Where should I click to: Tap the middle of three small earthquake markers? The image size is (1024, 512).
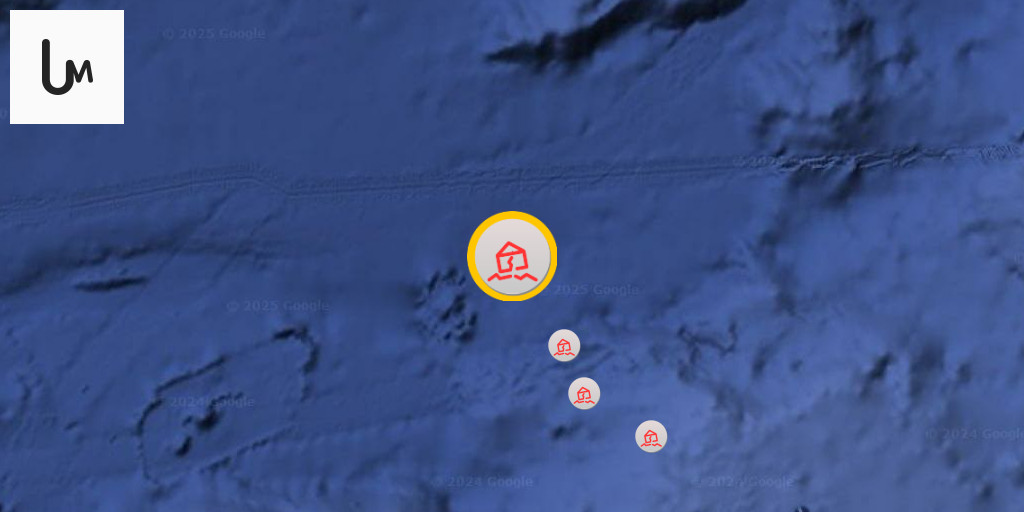(x=584, y=393)
